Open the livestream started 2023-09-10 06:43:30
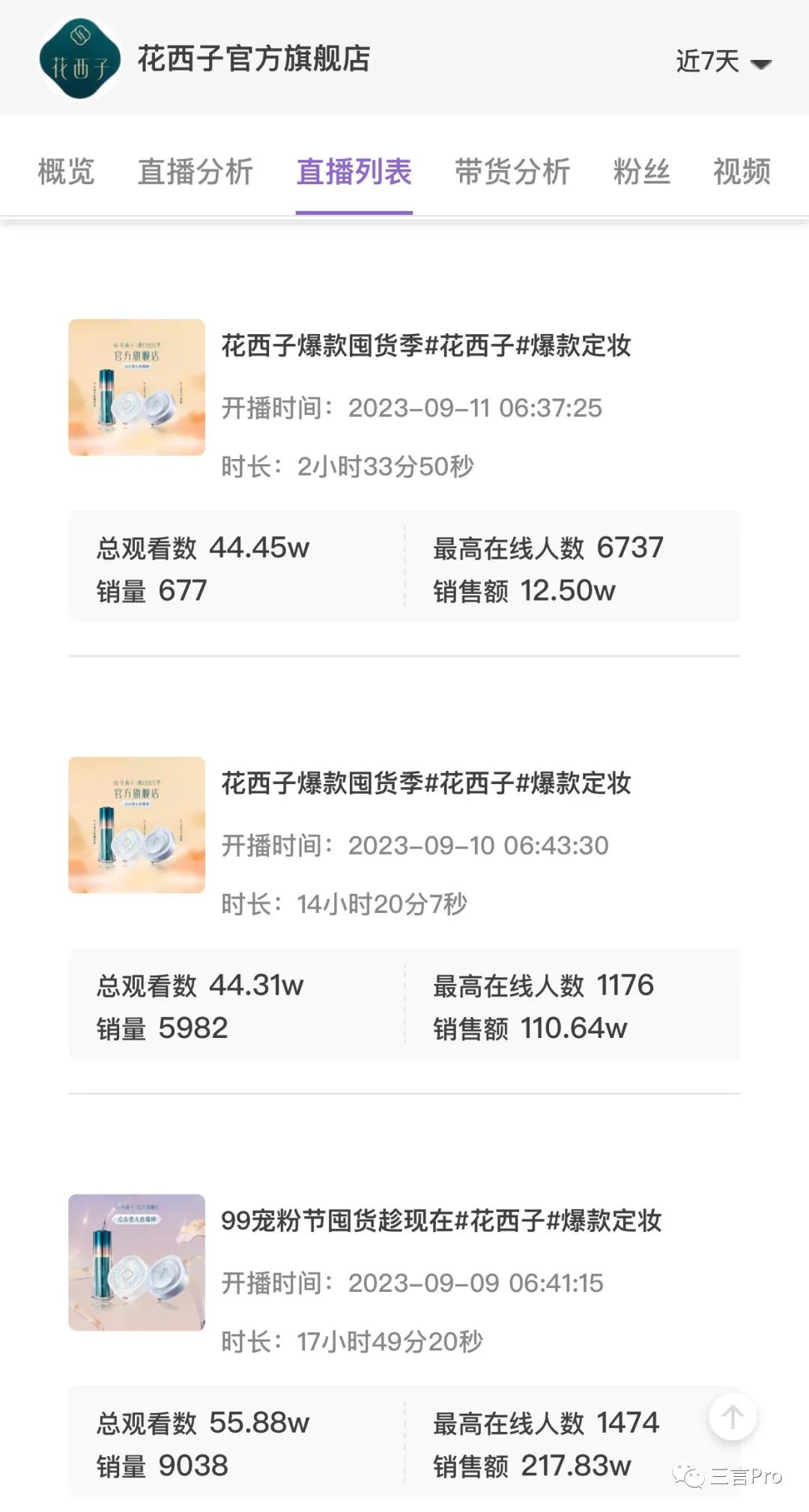The width and height of the screenshot is (809, 1512). pyautogui.click(x=425, y=783)
